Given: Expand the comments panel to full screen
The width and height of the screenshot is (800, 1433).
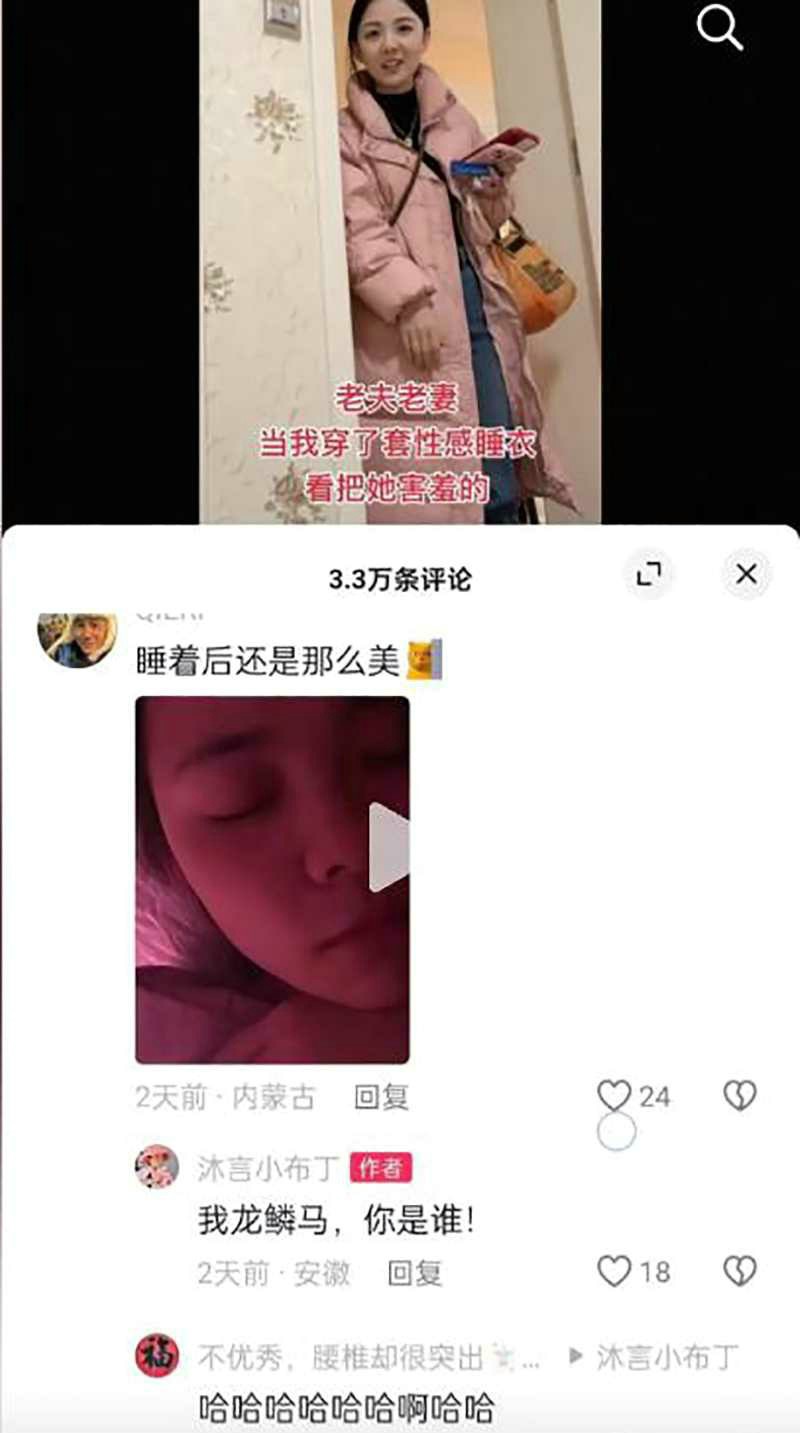Looking at the screenshot, I should 649,573.
